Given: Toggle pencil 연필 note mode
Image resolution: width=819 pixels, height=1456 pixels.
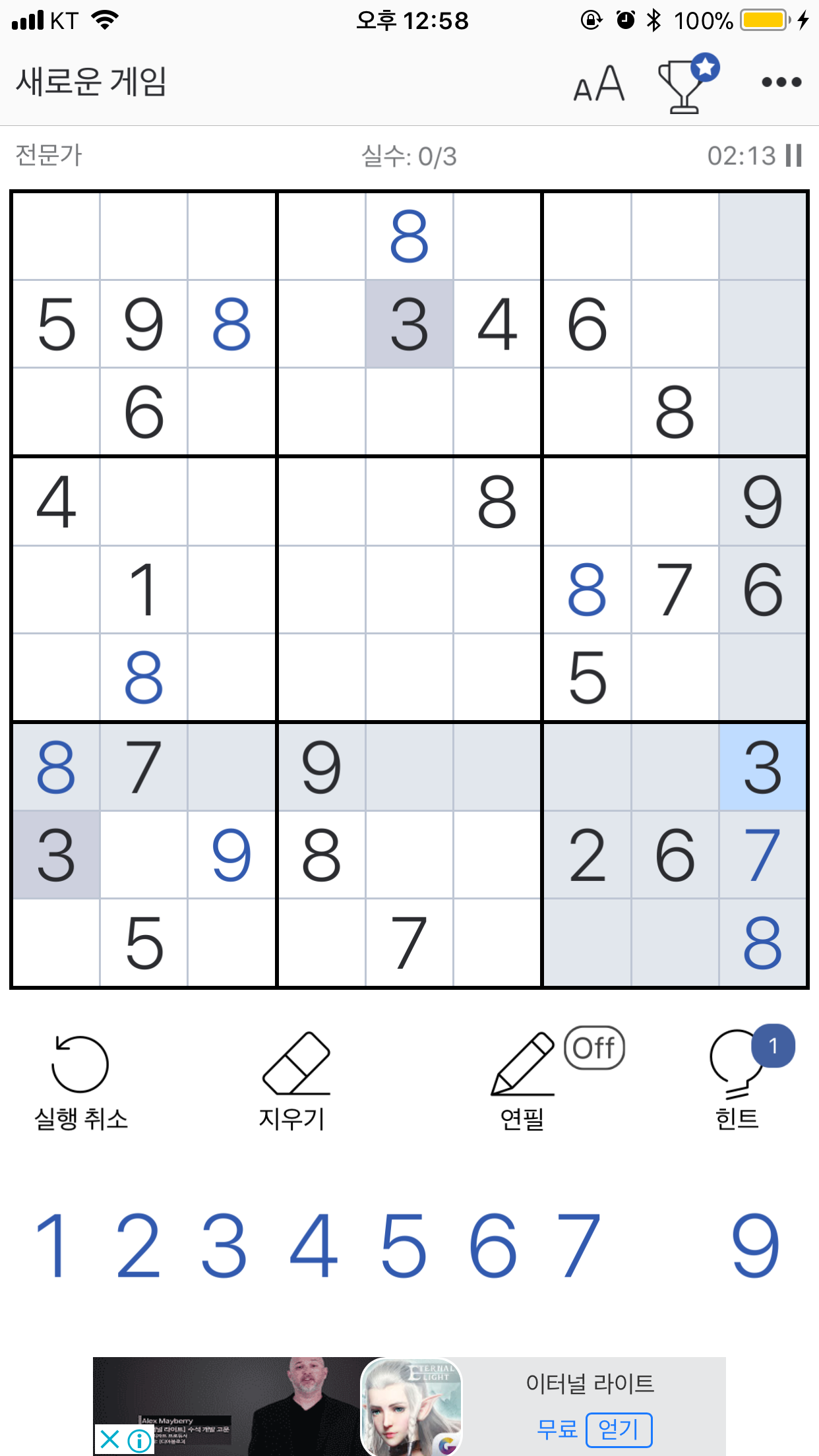Looking at the screenshot, I should [x=523, y=1081].
